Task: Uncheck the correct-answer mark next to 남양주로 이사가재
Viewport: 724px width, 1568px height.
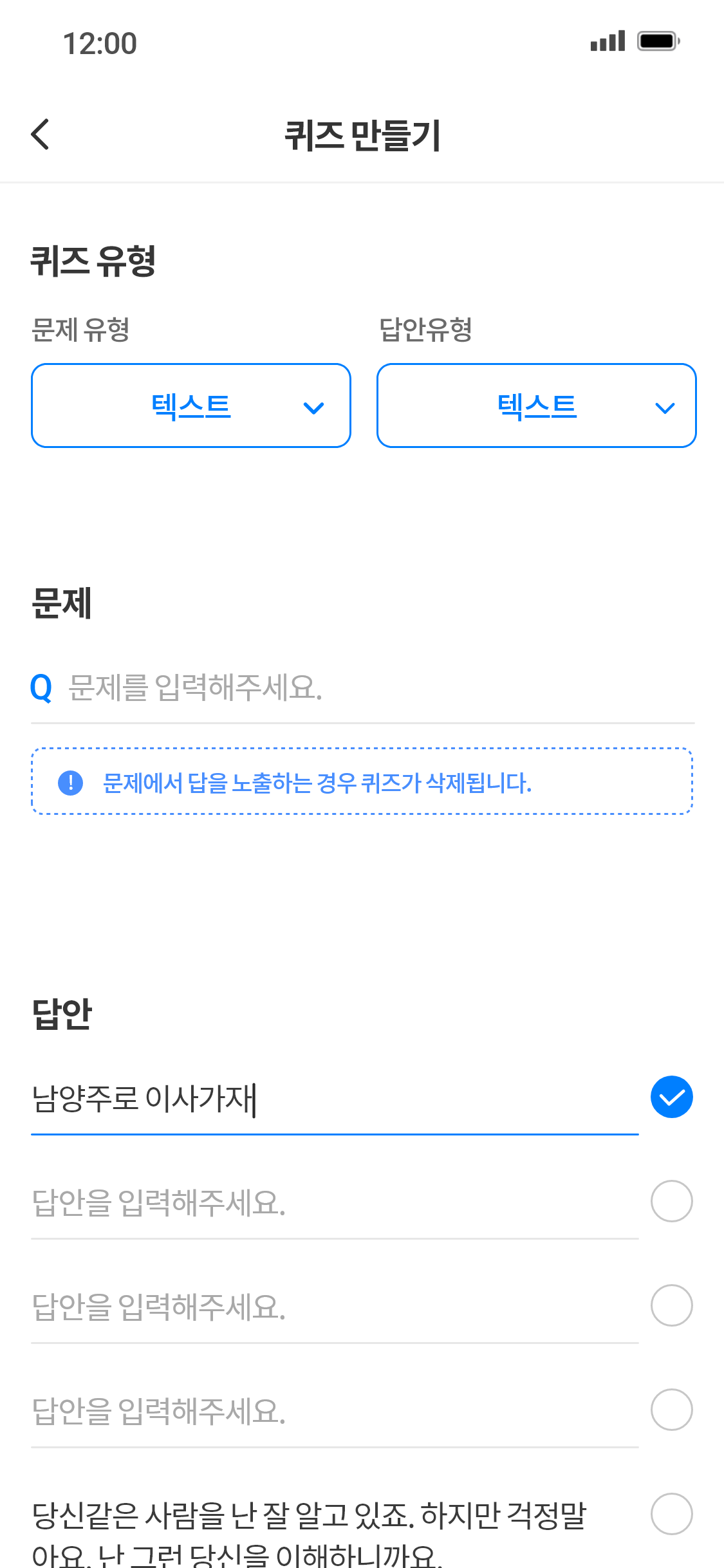Action: click(x=671, y=1097)
